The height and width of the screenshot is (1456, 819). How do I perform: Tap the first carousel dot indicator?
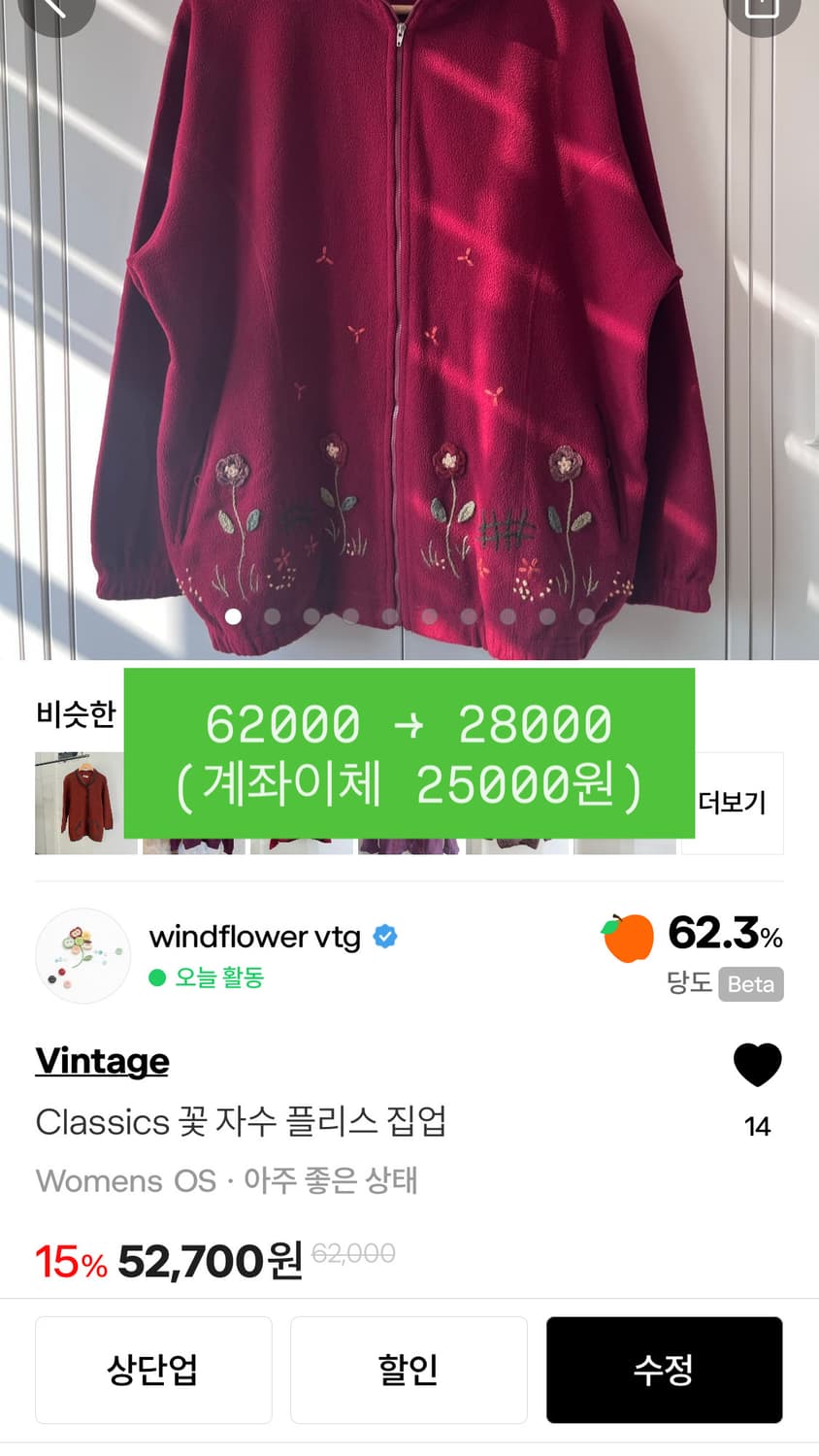(233, 615)
